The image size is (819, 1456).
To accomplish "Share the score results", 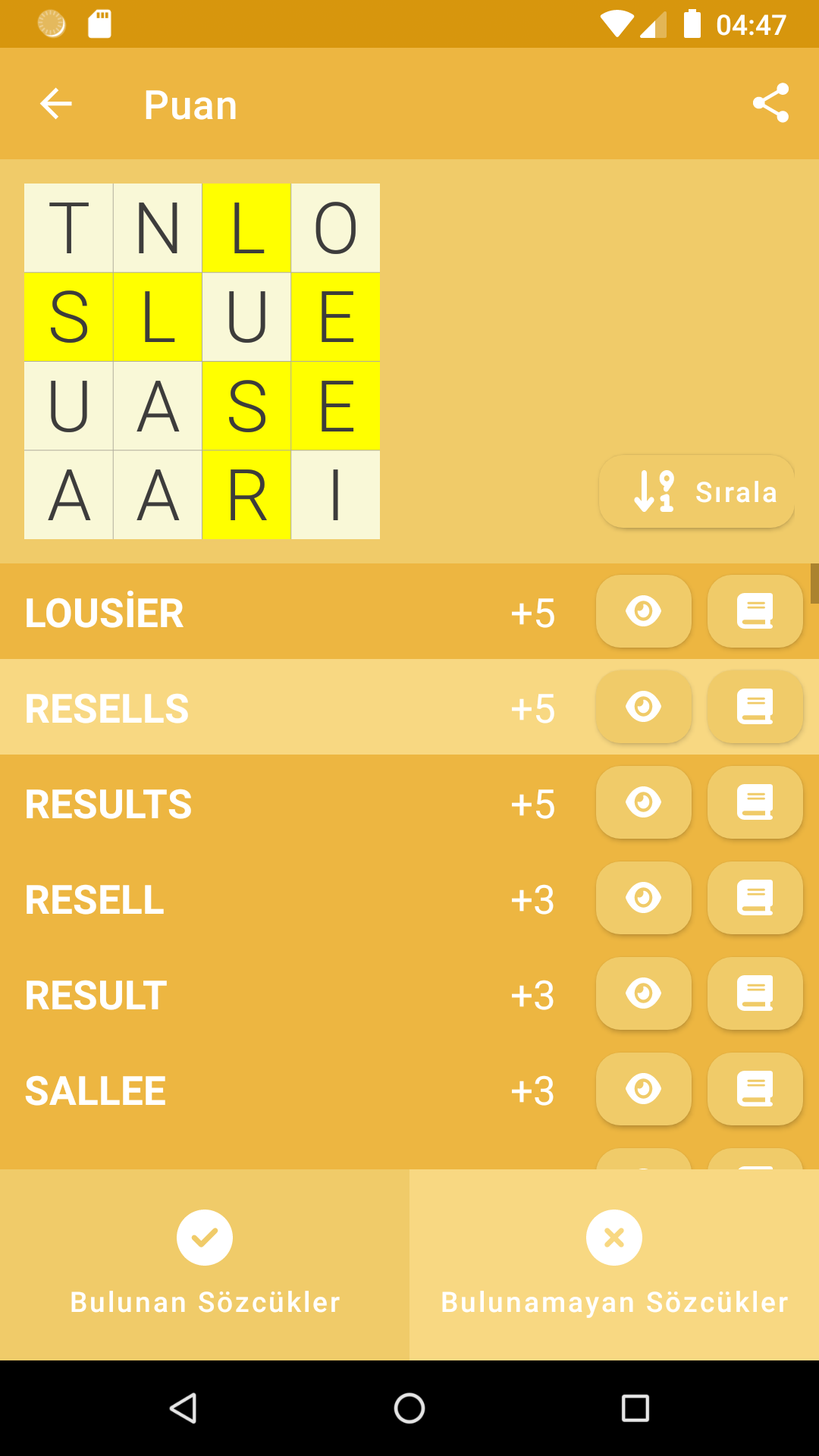I will 770,103.
